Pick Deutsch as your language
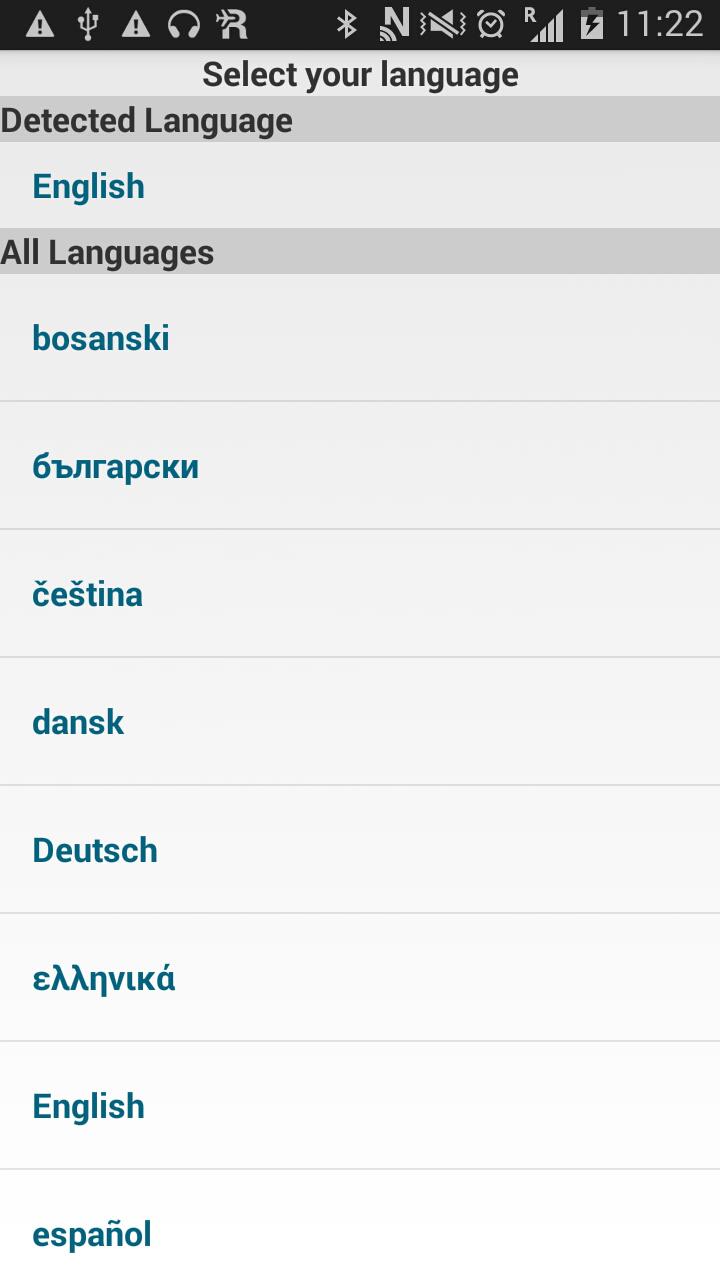The width and height of the screenshot is (720, 1280). click(95, 849)
